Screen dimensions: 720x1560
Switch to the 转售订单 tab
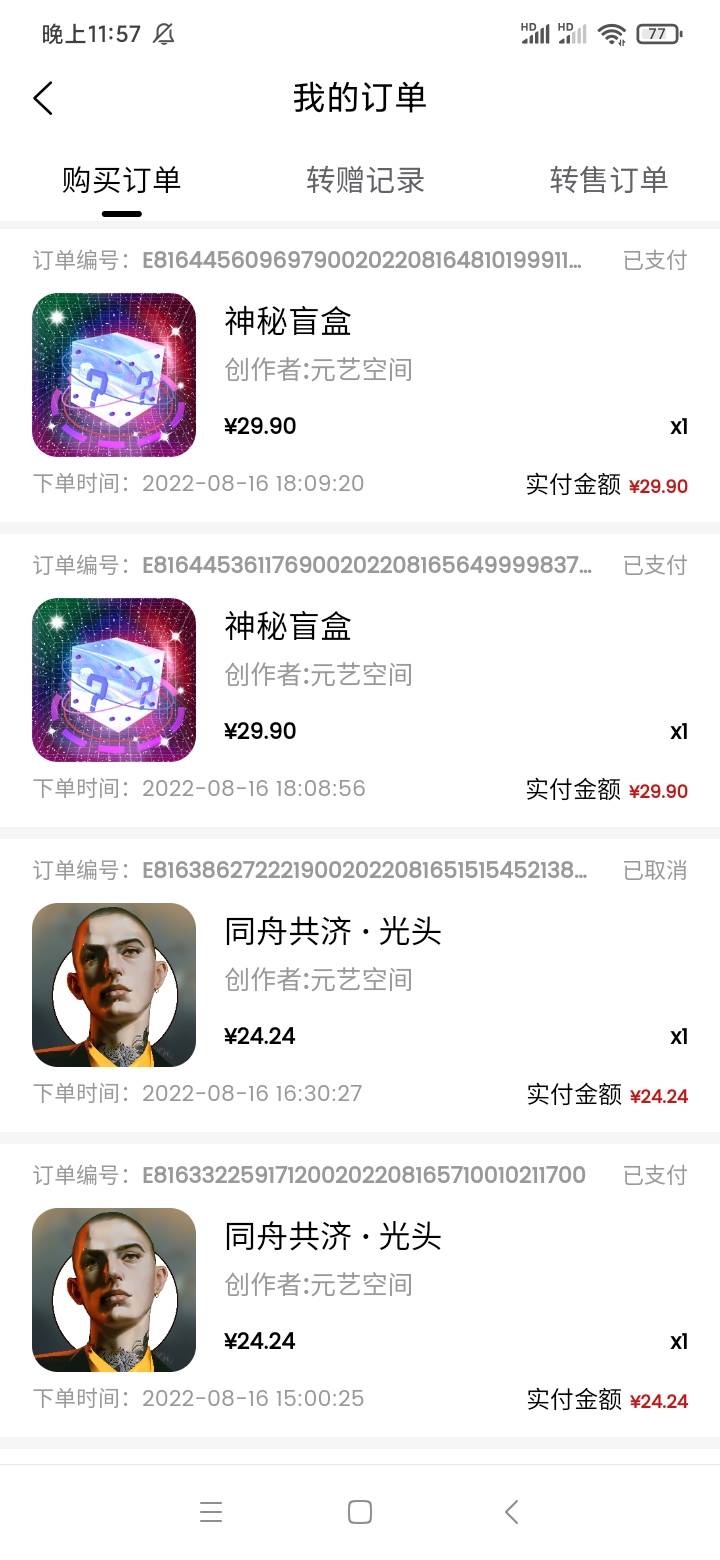tap(608, 180)
